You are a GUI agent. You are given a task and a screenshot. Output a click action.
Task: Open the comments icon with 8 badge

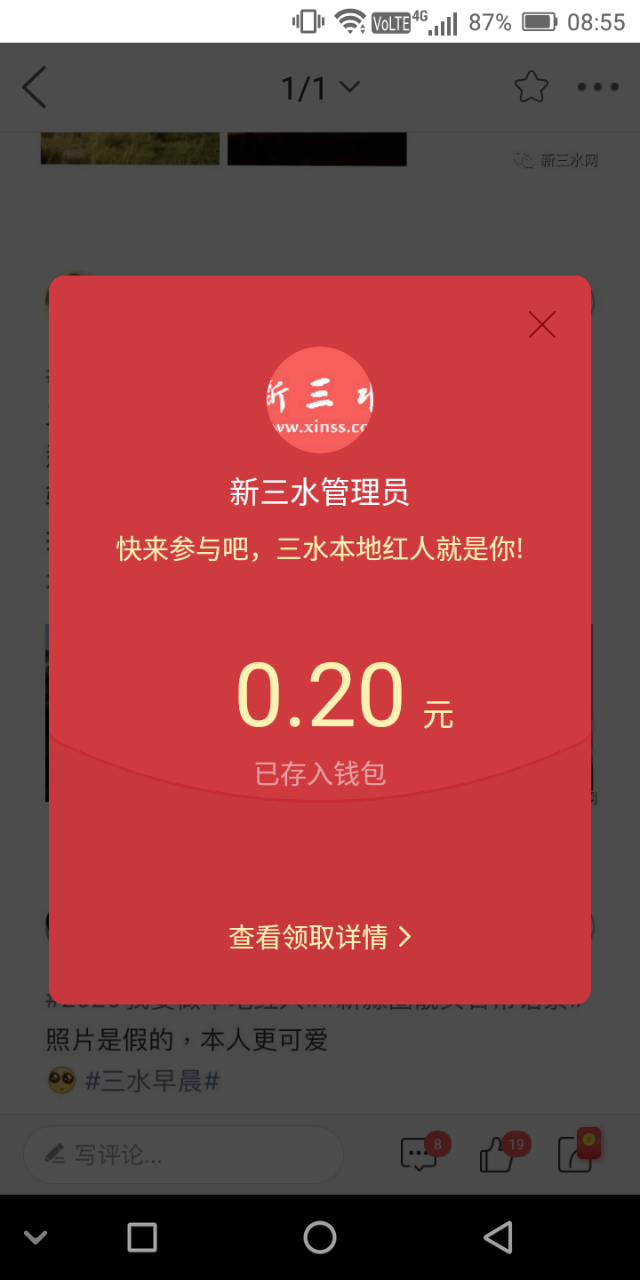(x=418, y=1155)
